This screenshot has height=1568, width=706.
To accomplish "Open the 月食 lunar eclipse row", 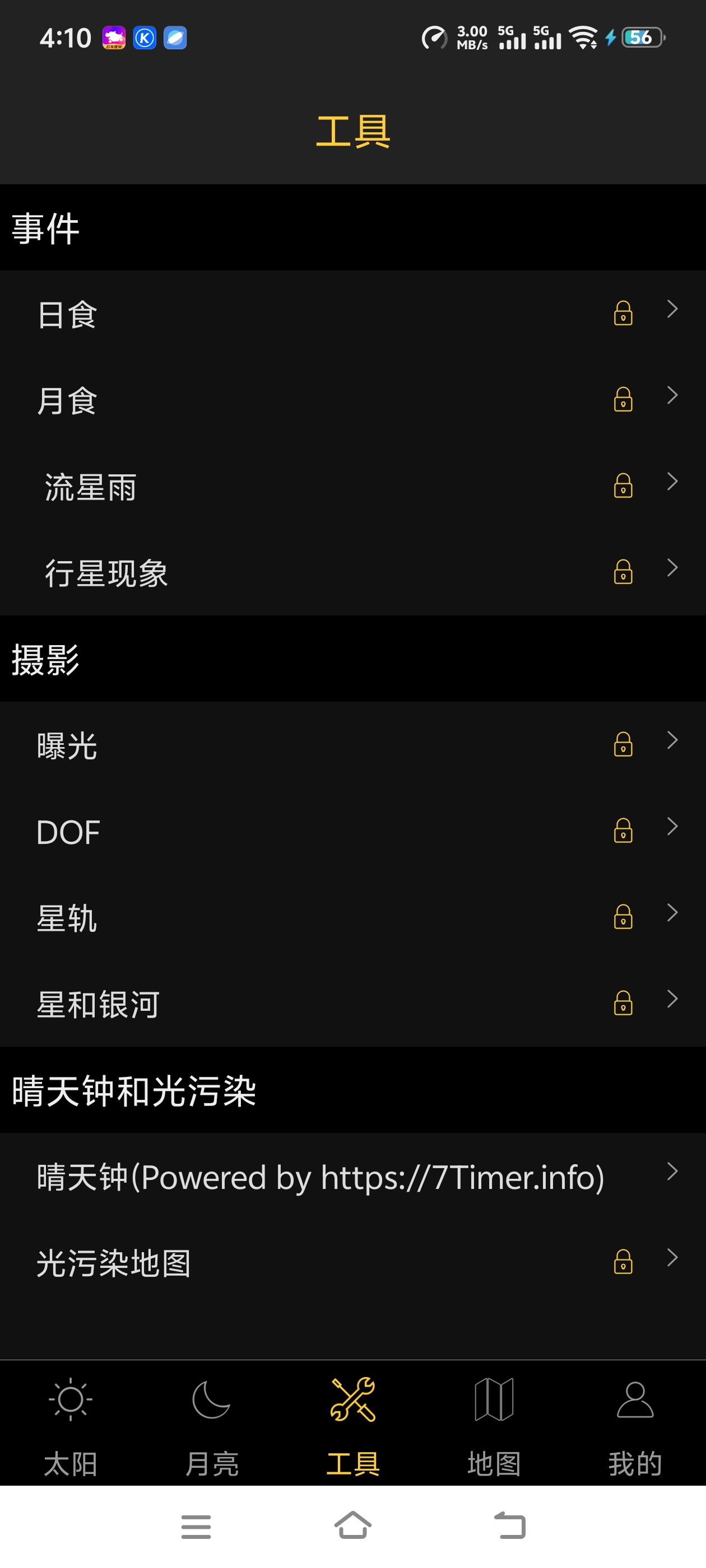I will (x=352, y=400).
